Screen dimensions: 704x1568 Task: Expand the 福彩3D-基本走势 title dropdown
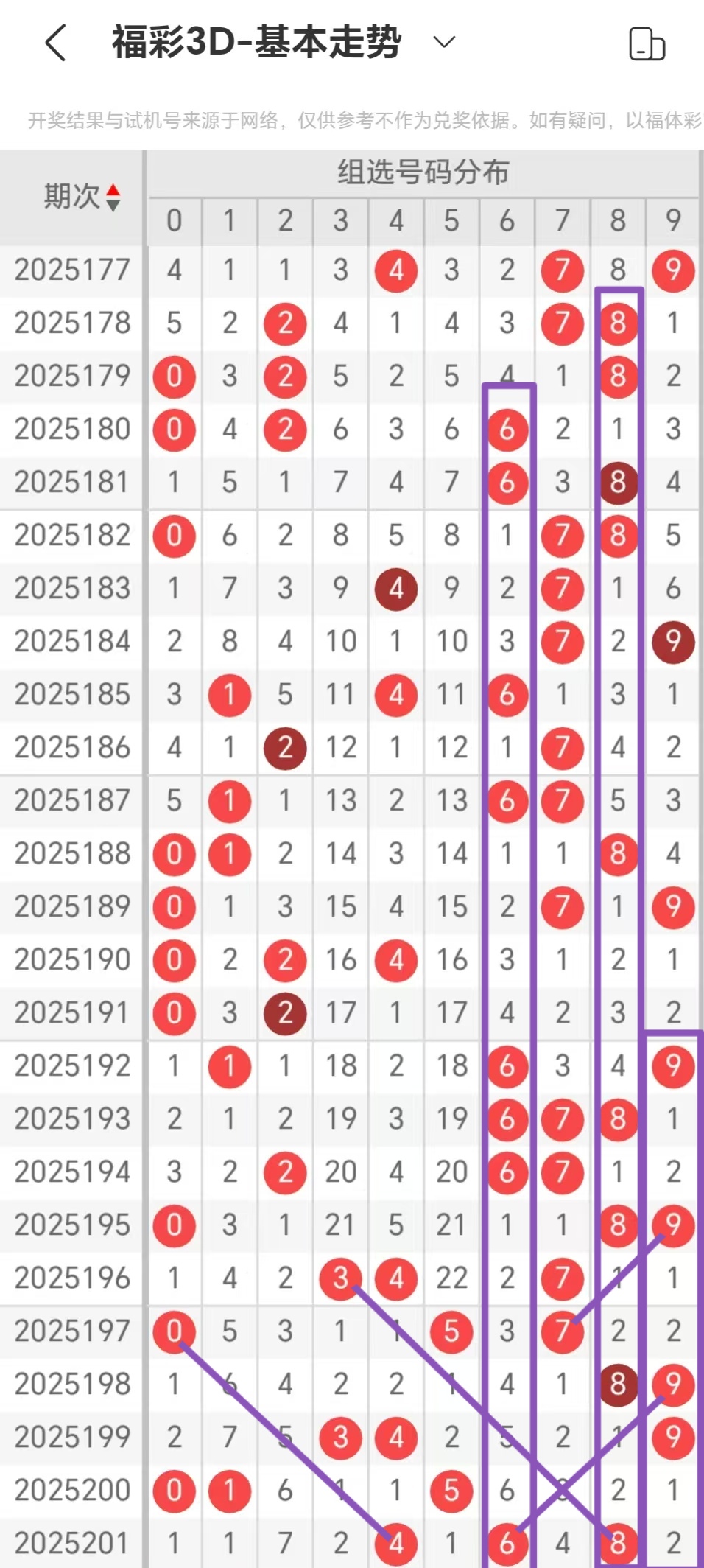(444, 42)
